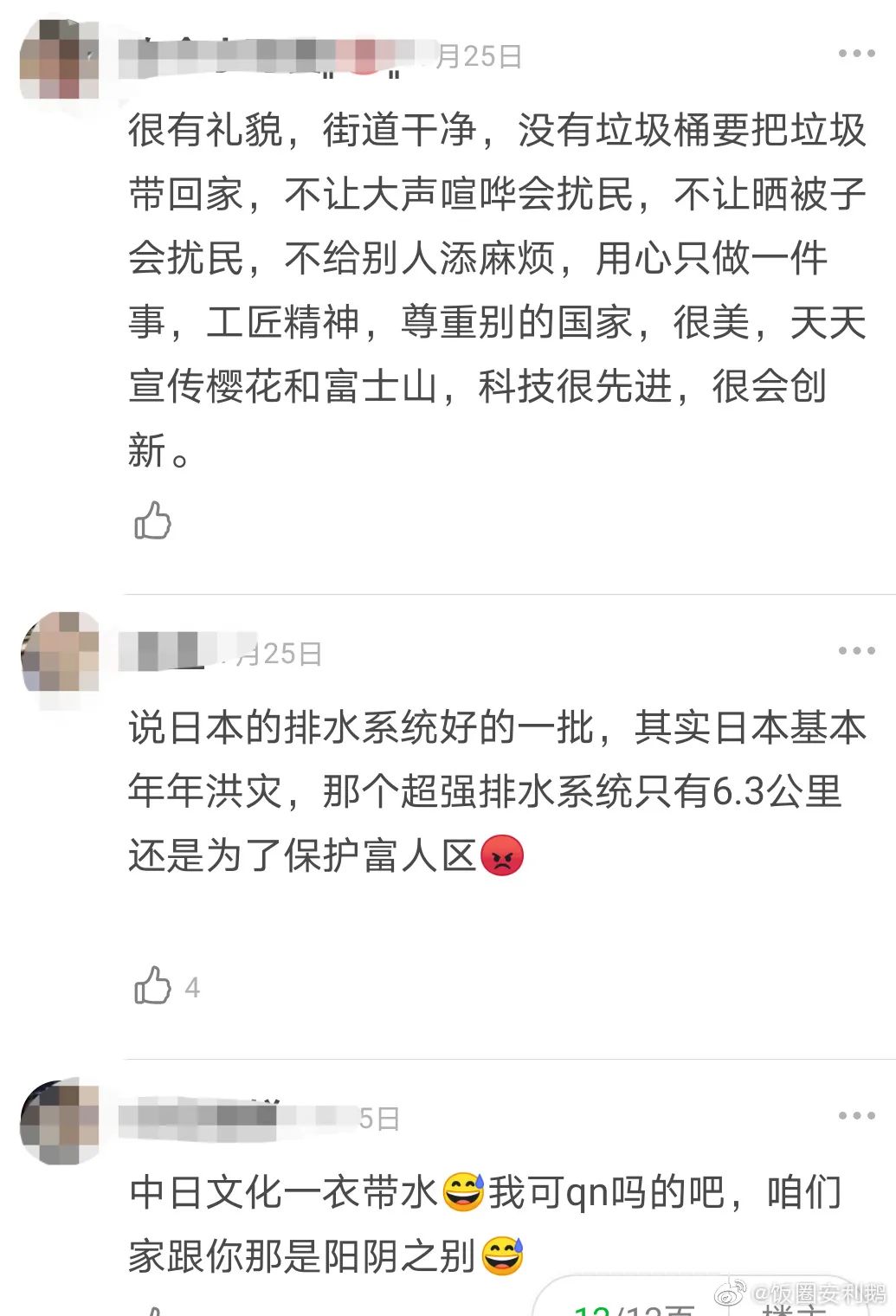
Task: View the avatar of the first commenter
Action: pos(59,59)
